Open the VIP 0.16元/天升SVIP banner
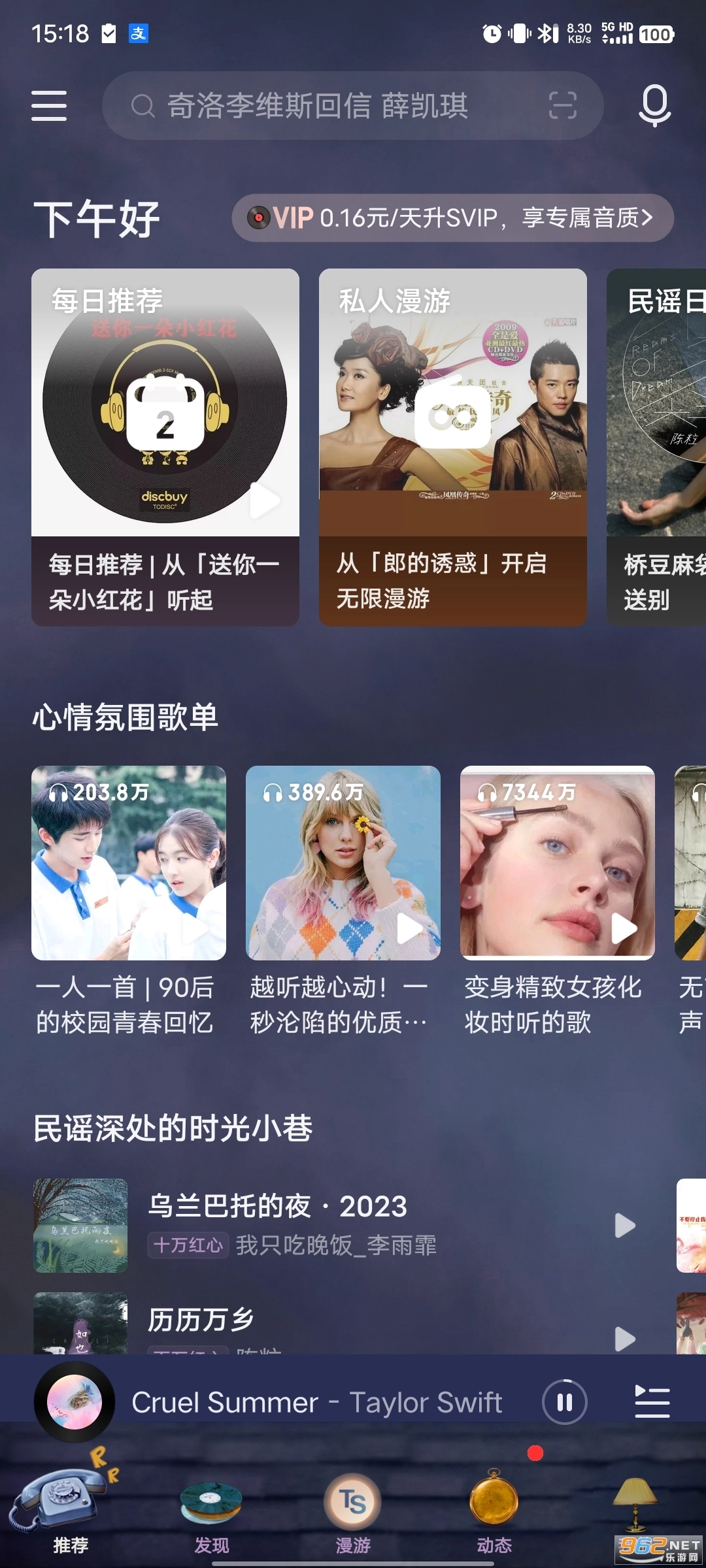This screenshot has width=706, height=1568. (x=452, y=218)
